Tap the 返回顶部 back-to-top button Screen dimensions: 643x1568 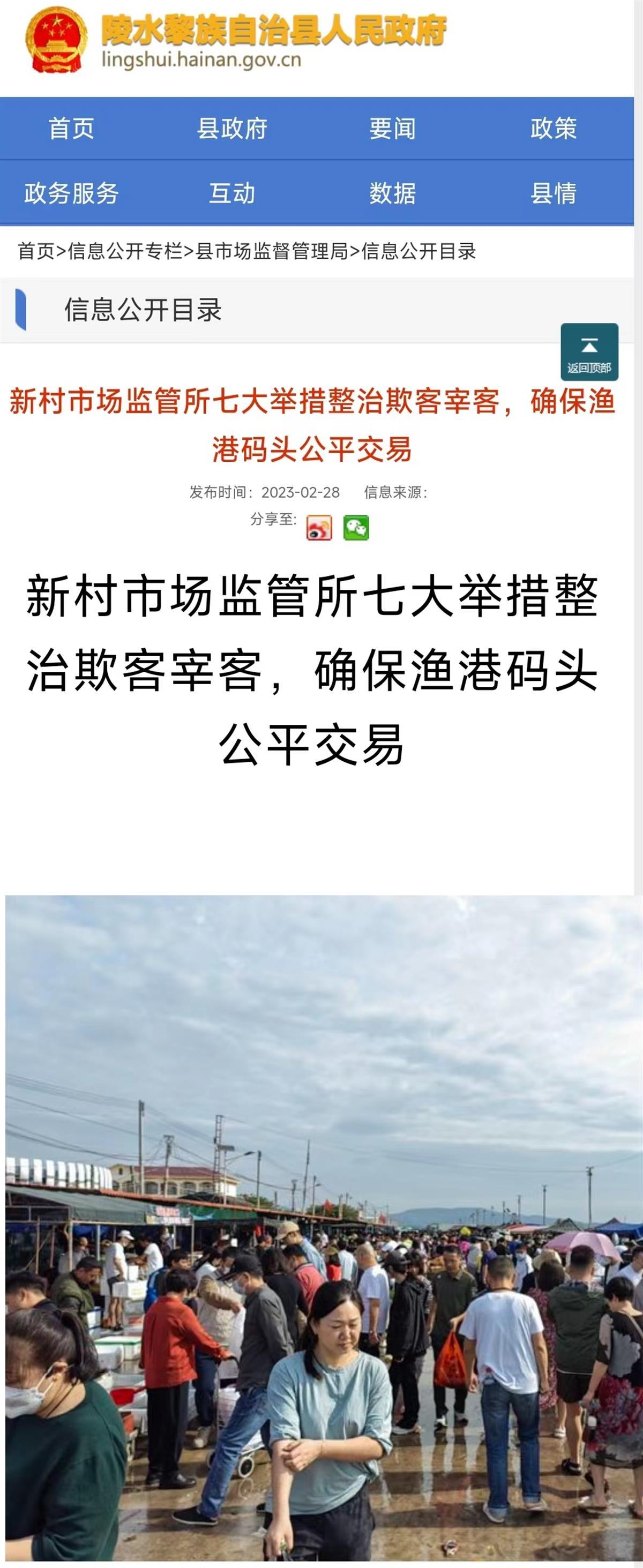(589, 352)
